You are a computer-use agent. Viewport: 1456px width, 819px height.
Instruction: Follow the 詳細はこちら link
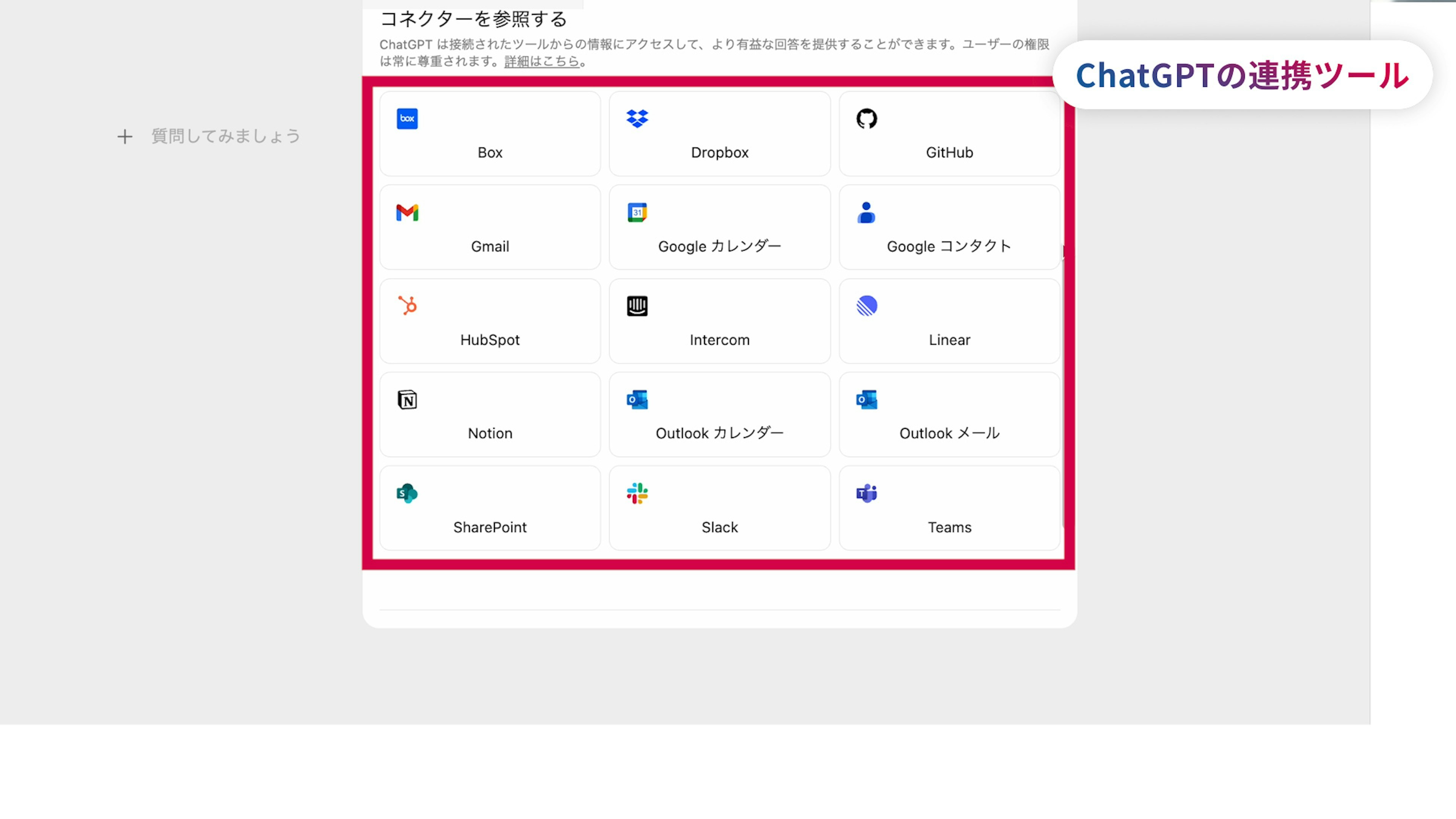(541, 61)
